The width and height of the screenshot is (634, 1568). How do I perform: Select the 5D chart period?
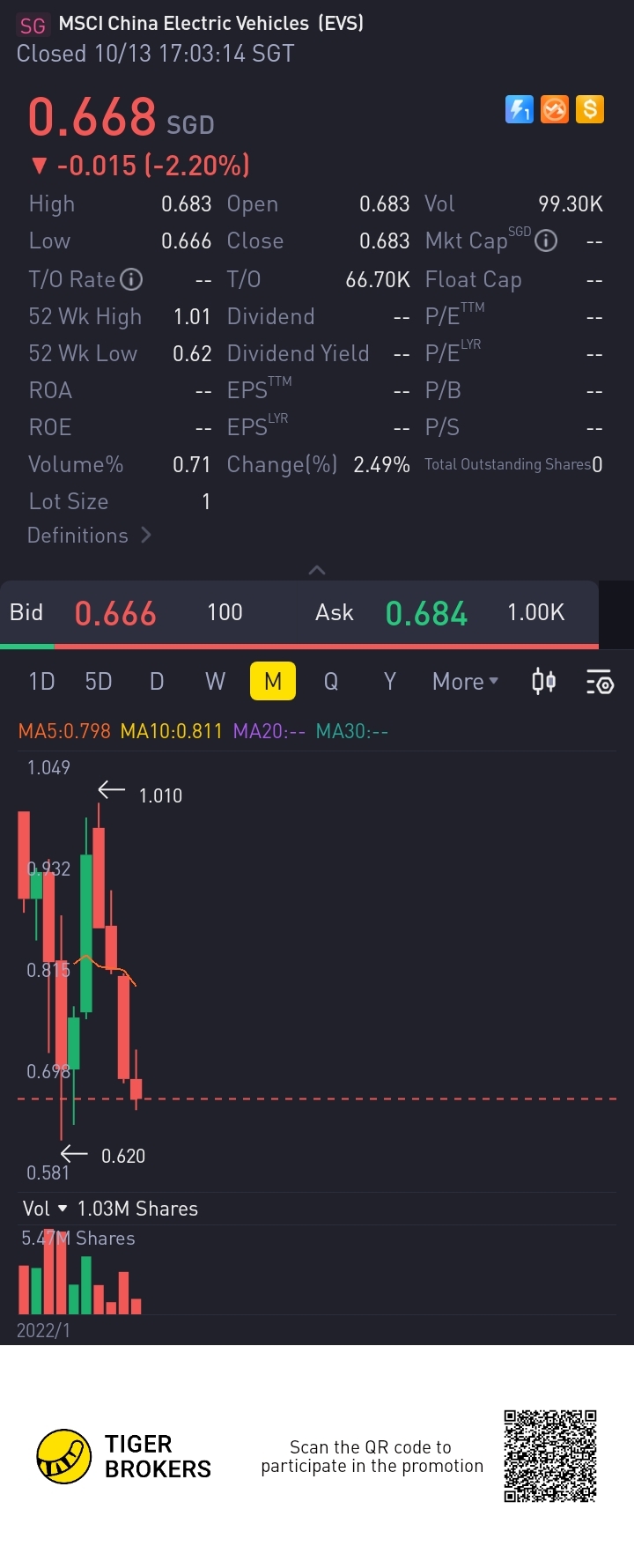[x=99, y=682]
